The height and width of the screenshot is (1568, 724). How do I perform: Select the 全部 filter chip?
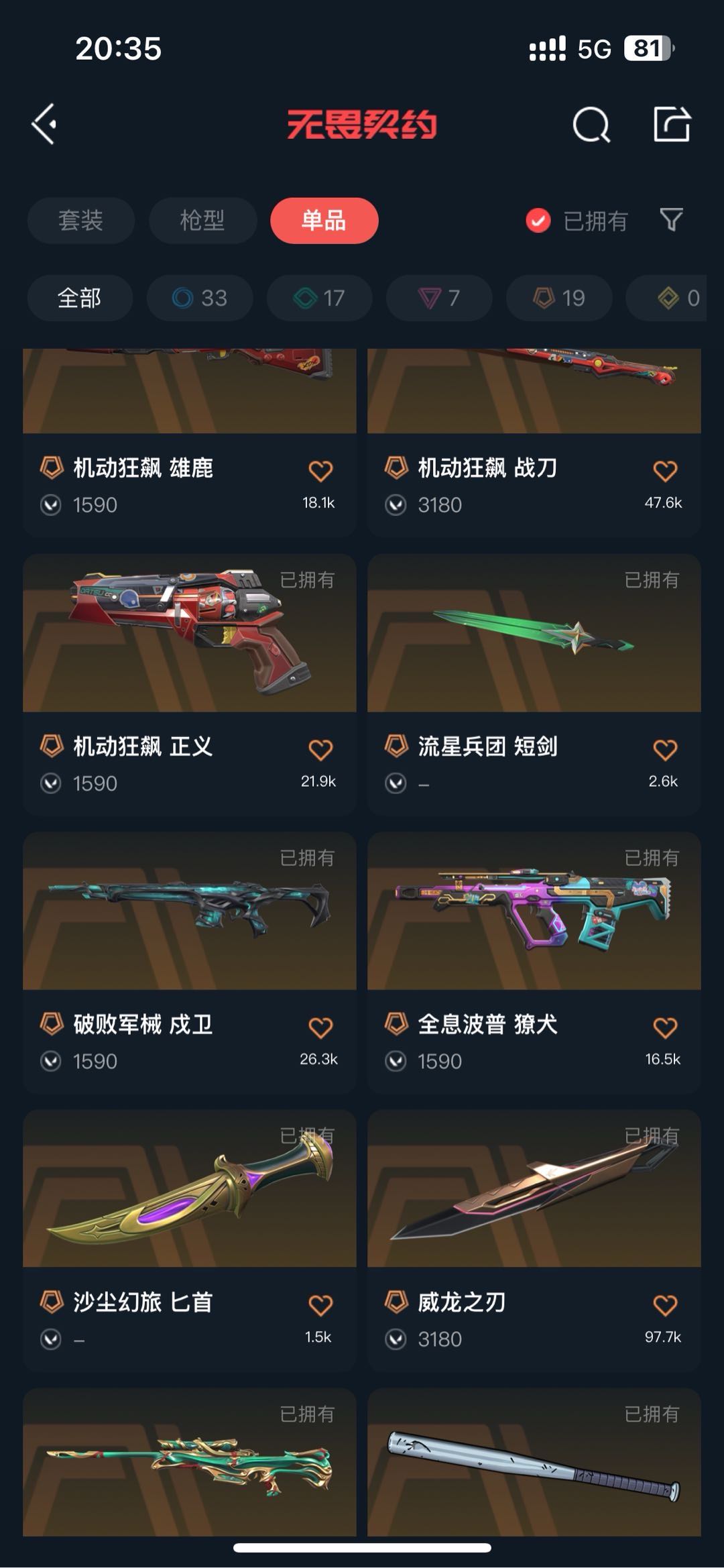click(x=79, y=298)
